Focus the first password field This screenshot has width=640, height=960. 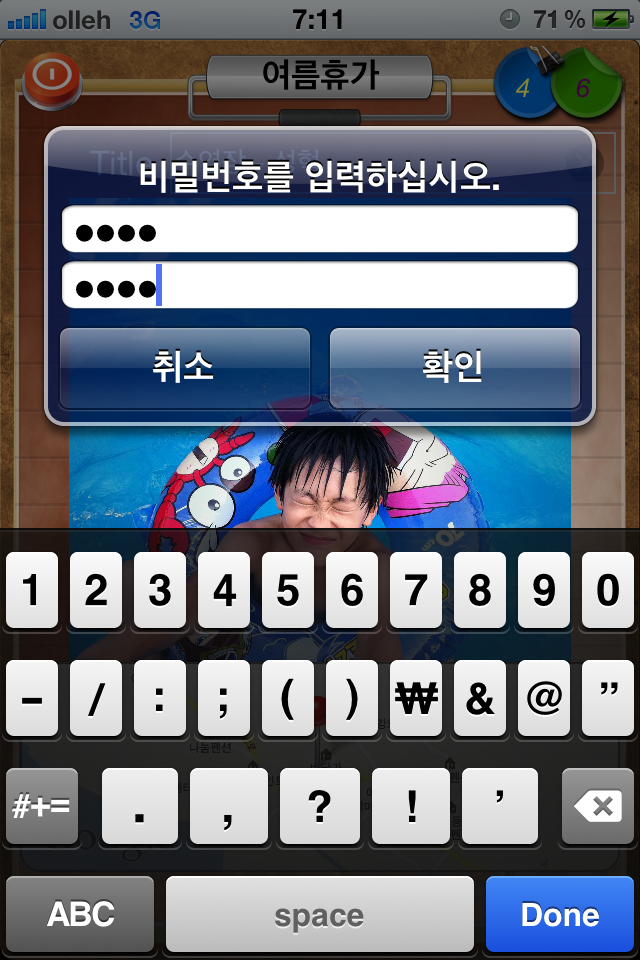320,230
